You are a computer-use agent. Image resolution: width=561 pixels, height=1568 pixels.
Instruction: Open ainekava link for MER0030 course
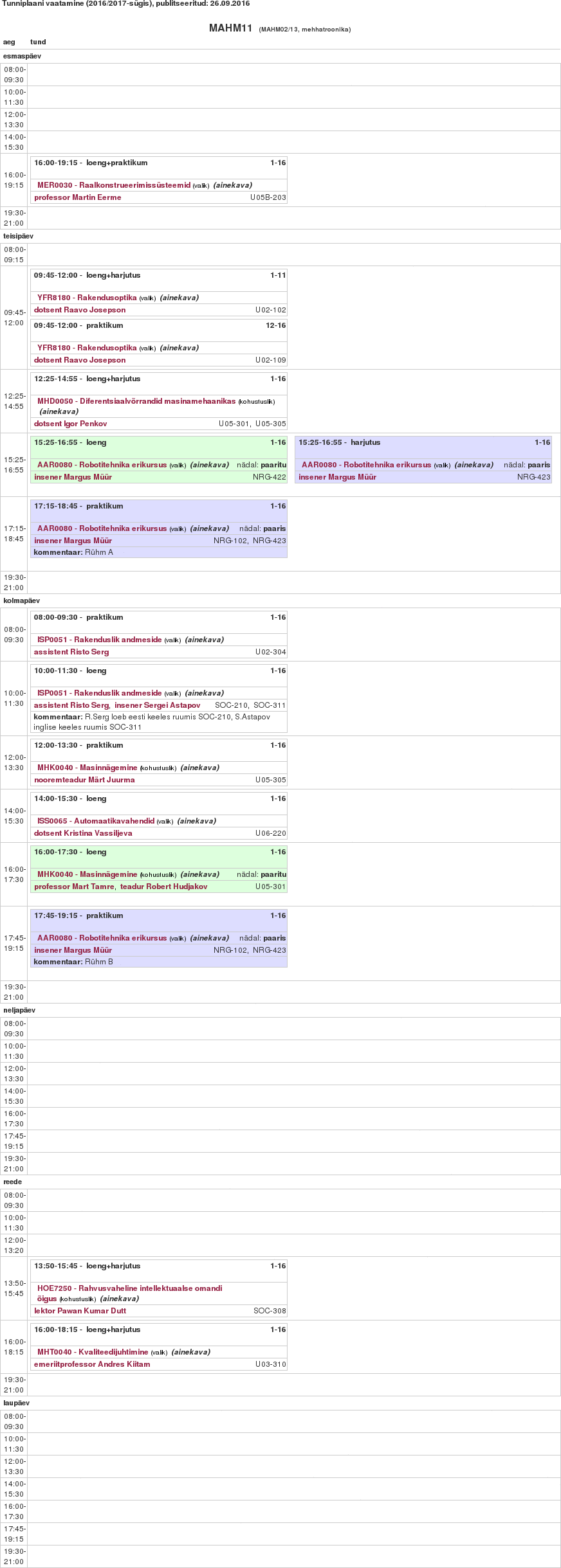[232, 185]
